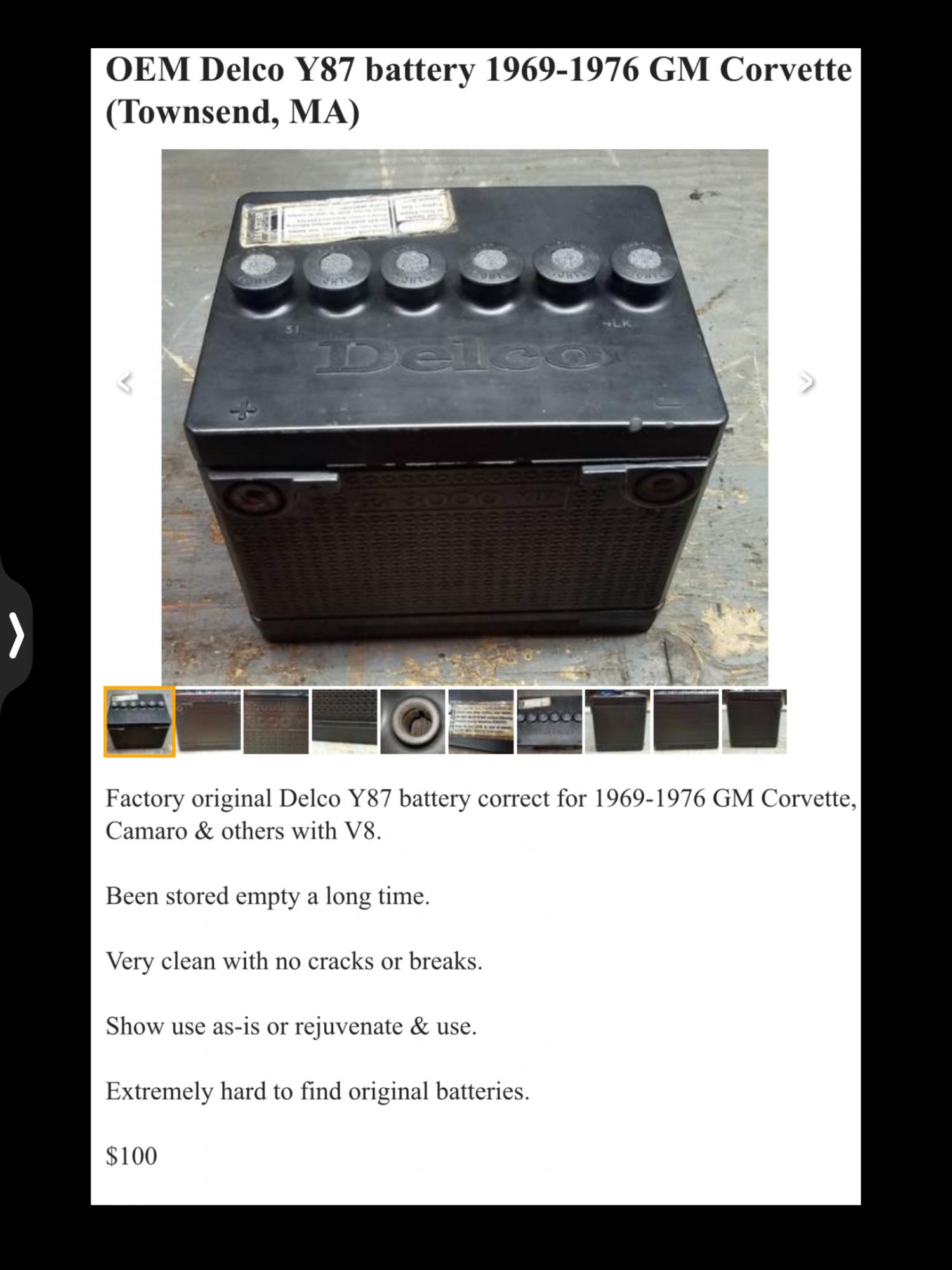Select the last thumbnail in the gallery

(x=754, y=721)
